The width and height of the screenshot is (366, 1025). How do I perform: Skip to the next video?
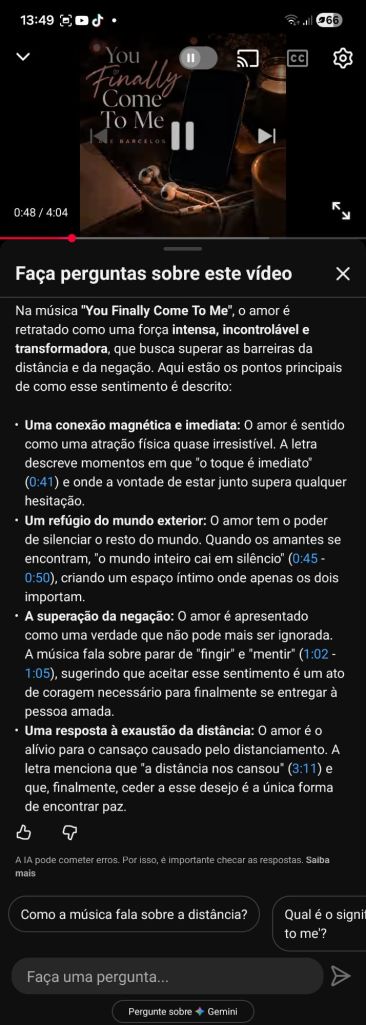pos(266,135)
